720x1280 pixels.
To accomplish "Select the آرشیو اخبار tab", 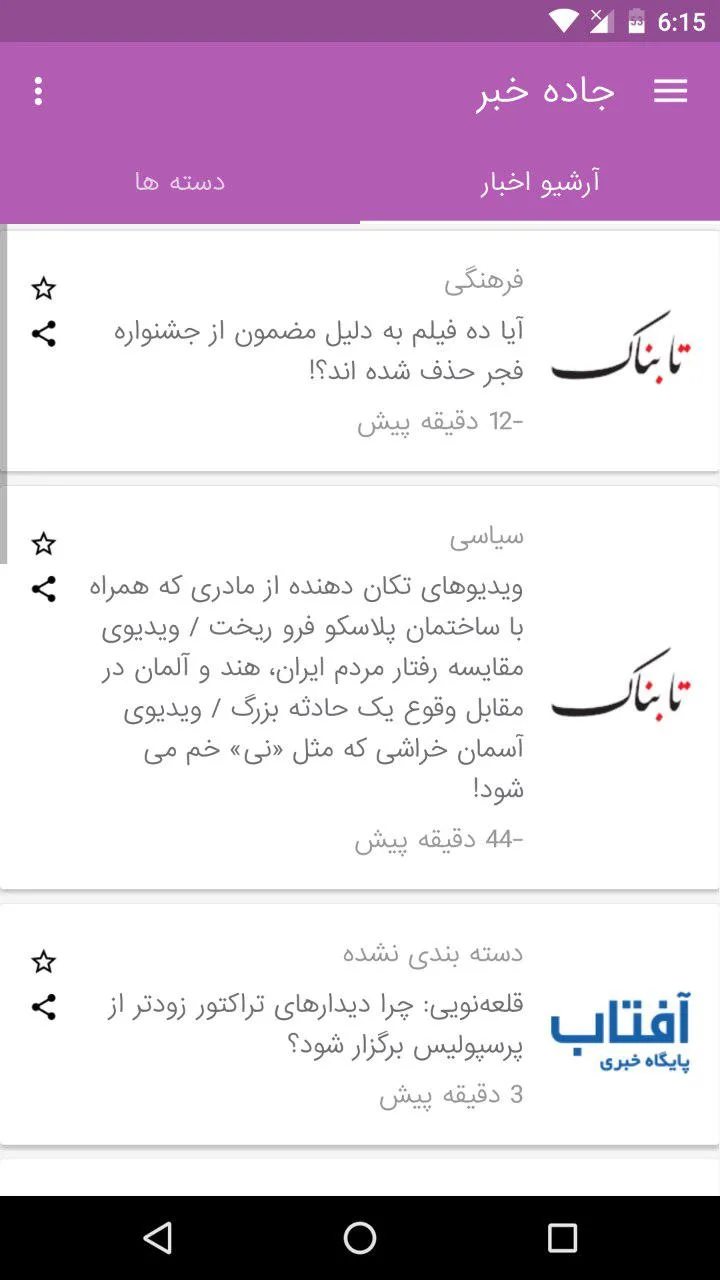I will point(540,182).
